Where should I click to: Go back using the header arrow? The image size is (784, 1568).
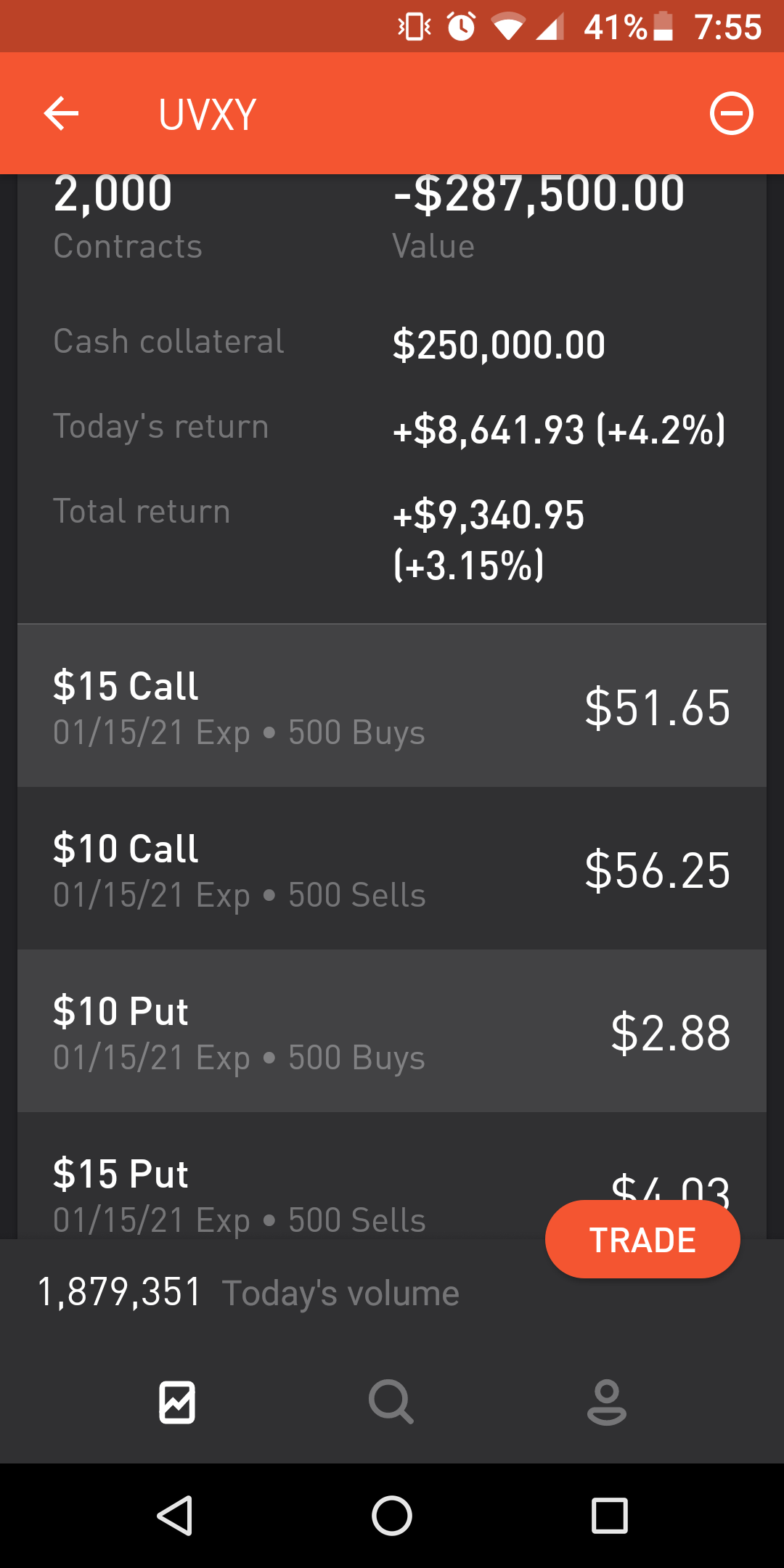point(61,114)
